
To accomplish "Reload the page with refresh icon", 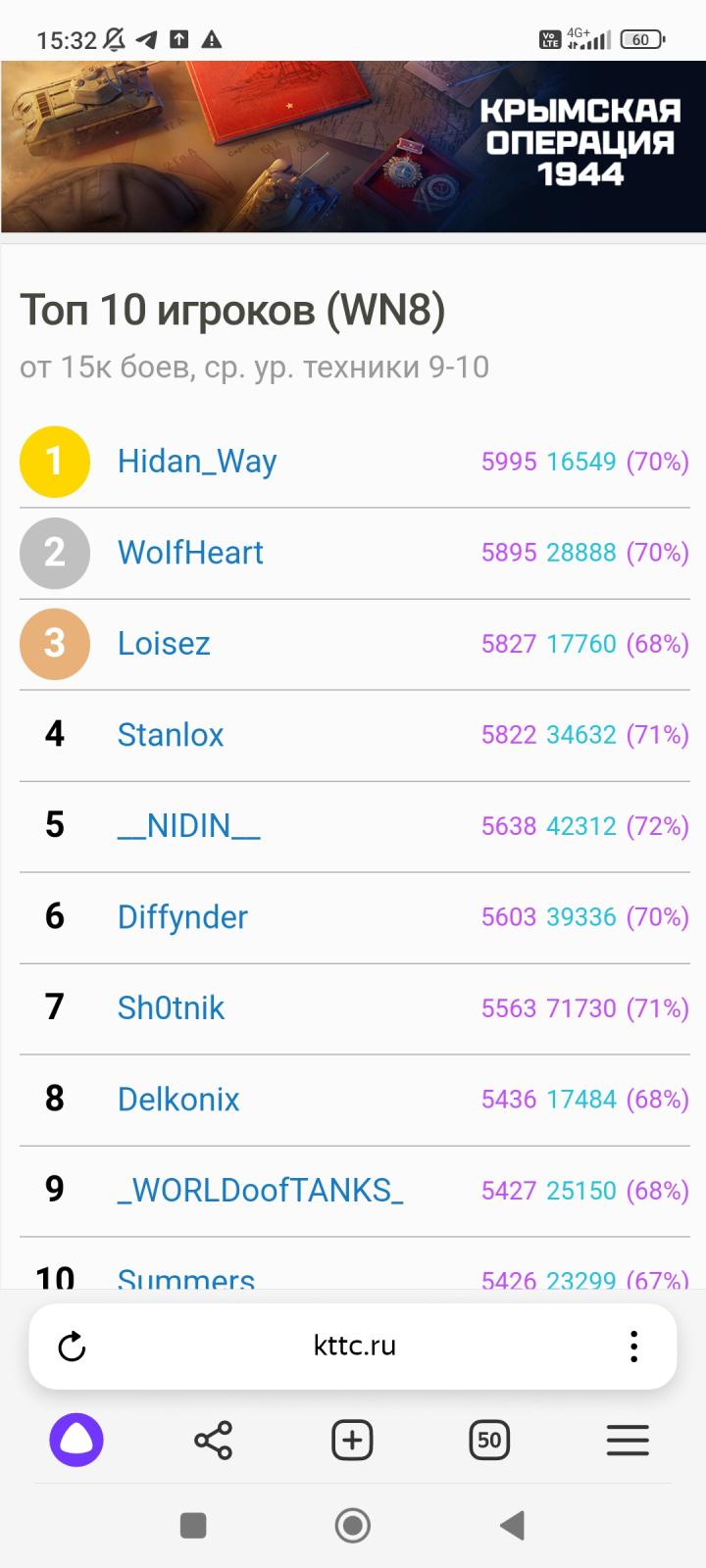I will 72,1347.
